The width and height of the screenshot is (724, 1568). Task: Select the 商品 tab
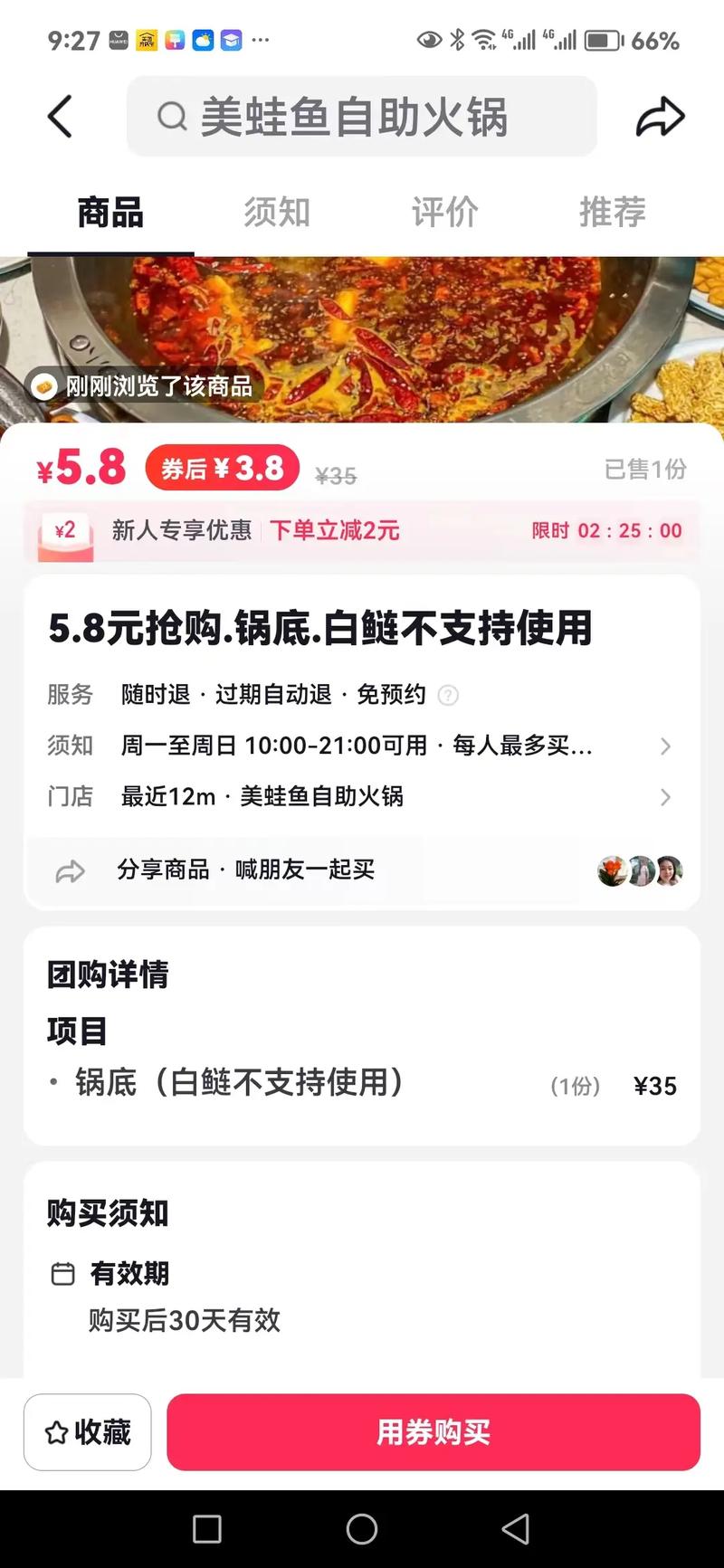pyautogui.click(x=110, y=213)
